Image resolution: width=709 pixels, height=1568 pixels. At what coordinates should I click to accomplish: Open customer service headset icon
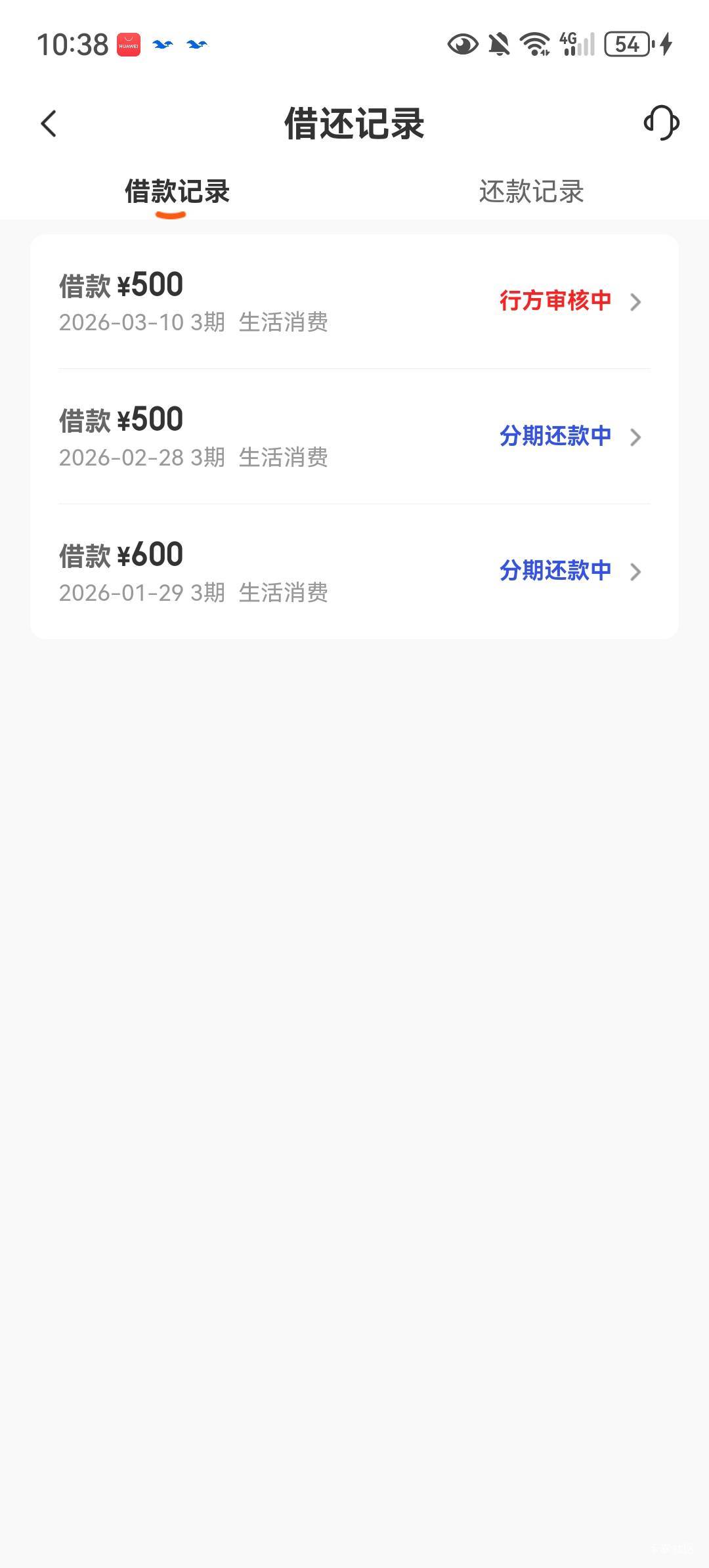(661, 123)
